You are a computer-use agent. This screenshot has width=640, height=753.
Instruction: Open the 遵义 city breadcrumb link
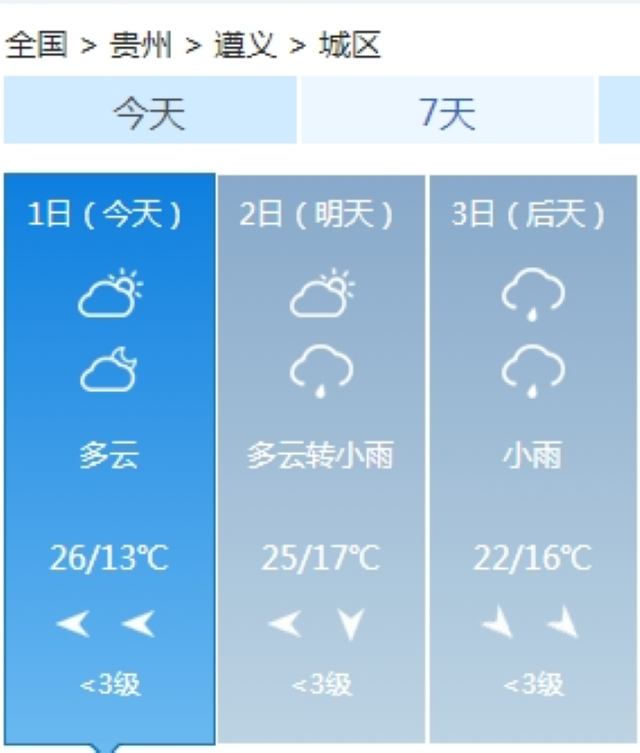click(x=244, y=46)
